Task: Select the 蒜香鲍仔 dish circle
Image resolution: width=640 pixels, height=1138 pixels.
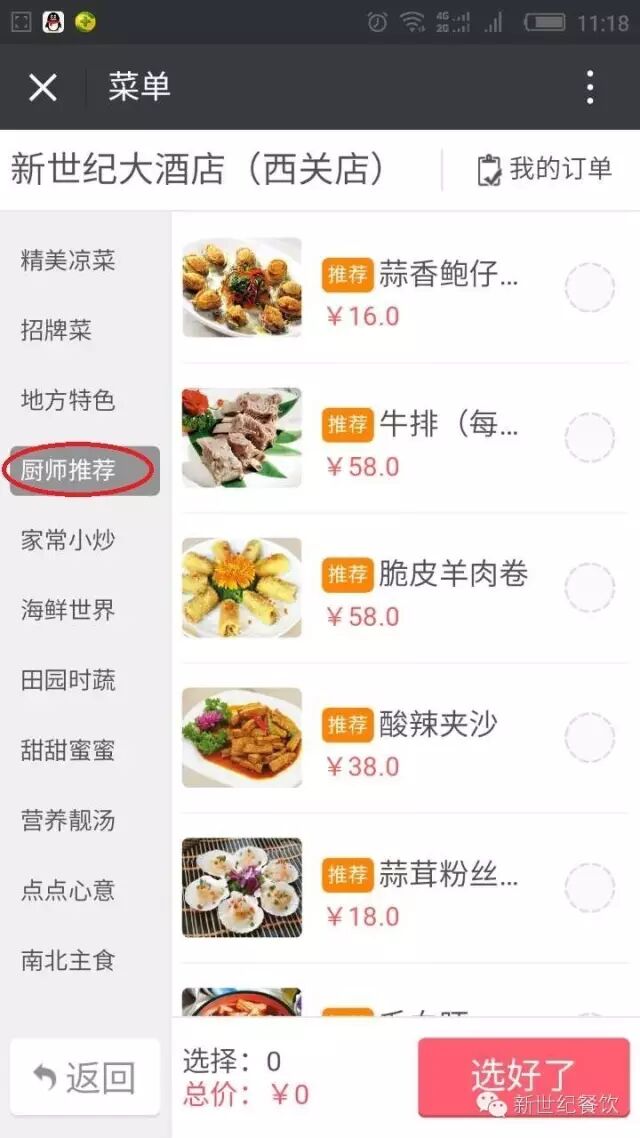Action: coord(589,288)
